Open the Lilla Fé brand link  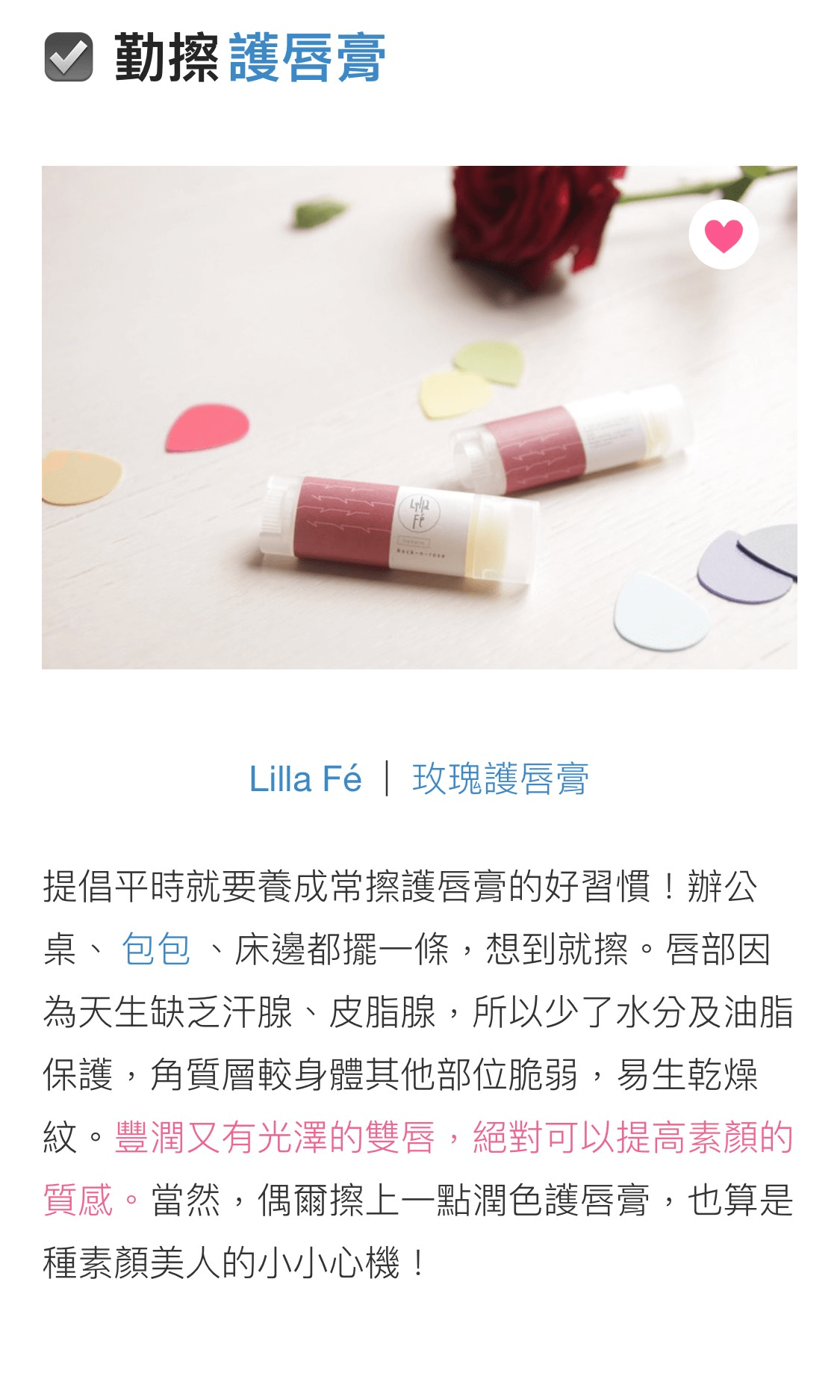tap(305, 779)
